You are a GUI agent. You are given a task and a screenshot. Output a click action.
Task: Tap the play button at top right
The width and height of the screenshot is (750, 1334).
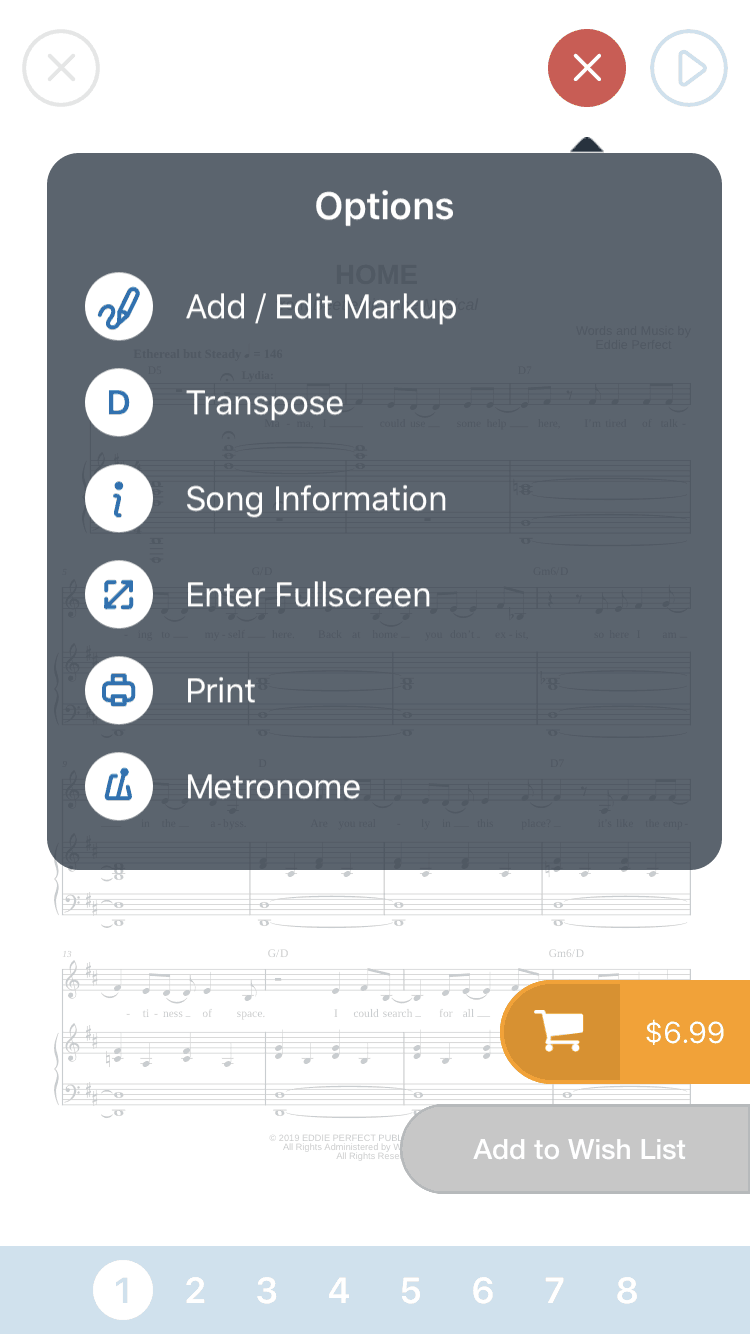pyautogui.click(x=689, y=68)
